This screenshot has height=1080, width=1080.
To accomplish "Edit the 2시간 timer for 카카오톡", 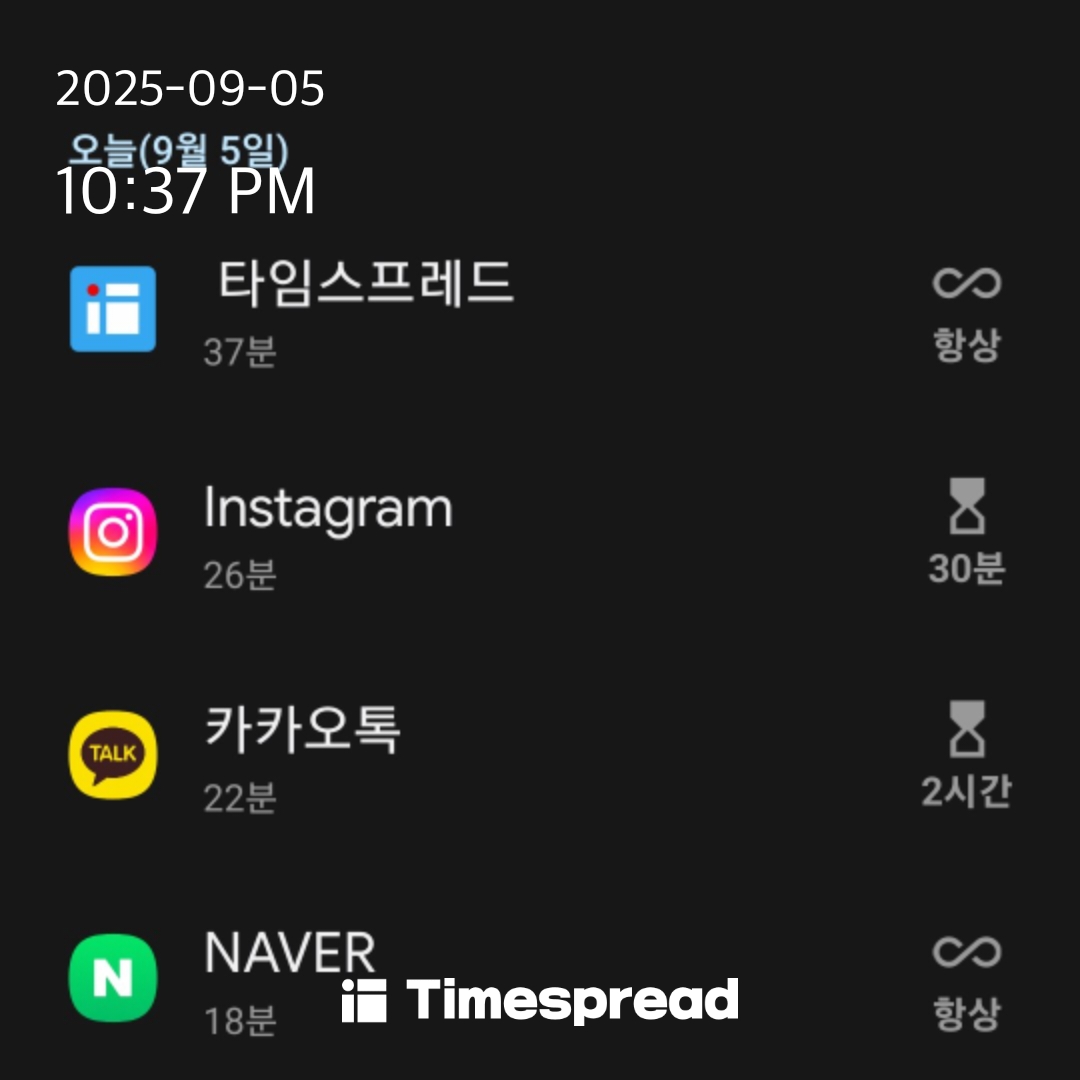I will click(966, 755).
